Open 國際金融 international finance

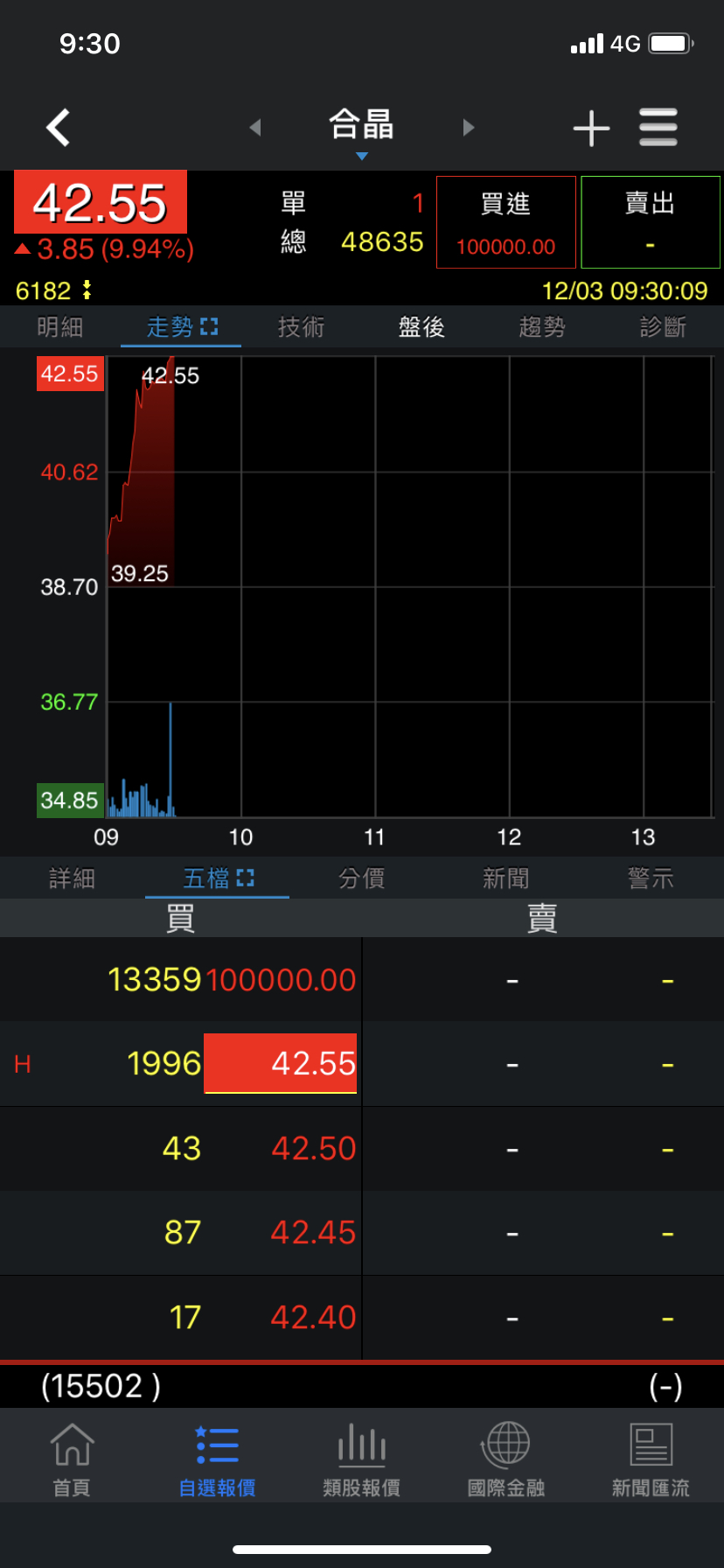[505, 1459]
